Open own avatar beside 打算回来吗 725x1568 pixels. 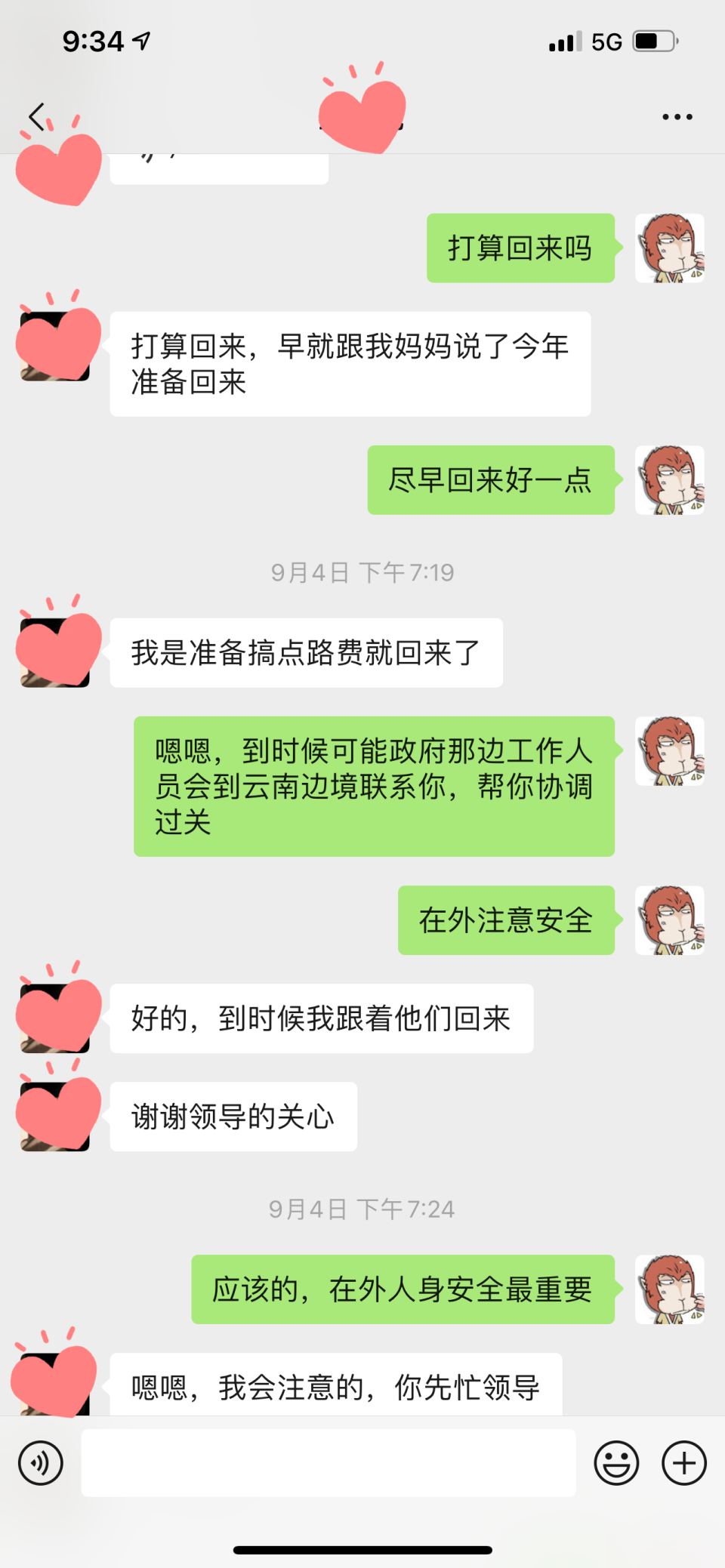tap(670, 248)
